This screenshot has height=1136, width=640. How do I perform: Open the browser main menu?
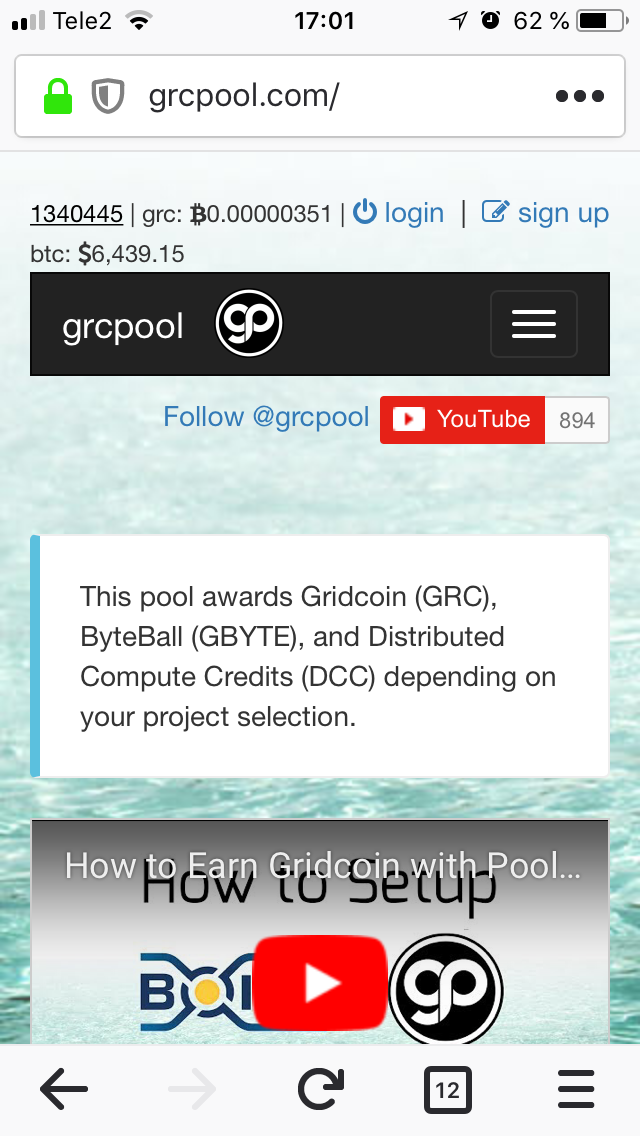(576, 1089)
